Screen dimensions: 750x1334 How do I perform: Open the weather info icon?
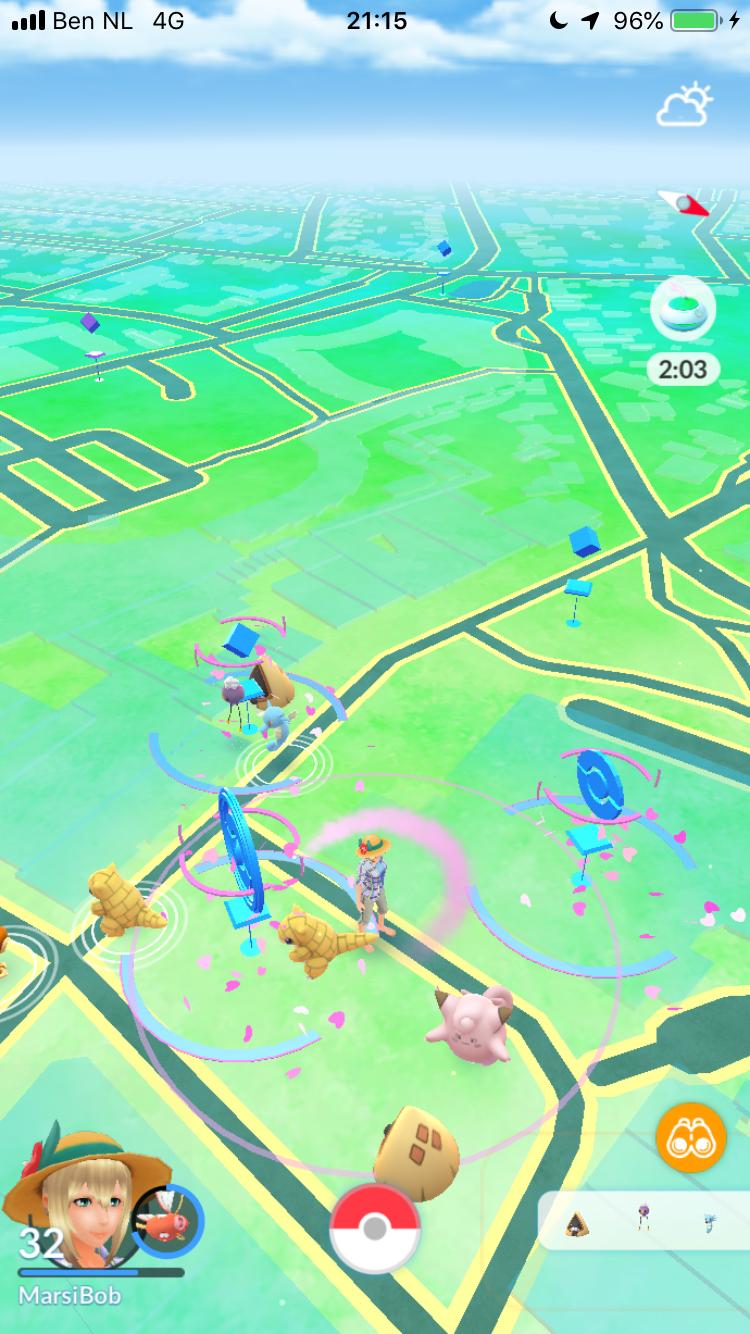(685, 105)
